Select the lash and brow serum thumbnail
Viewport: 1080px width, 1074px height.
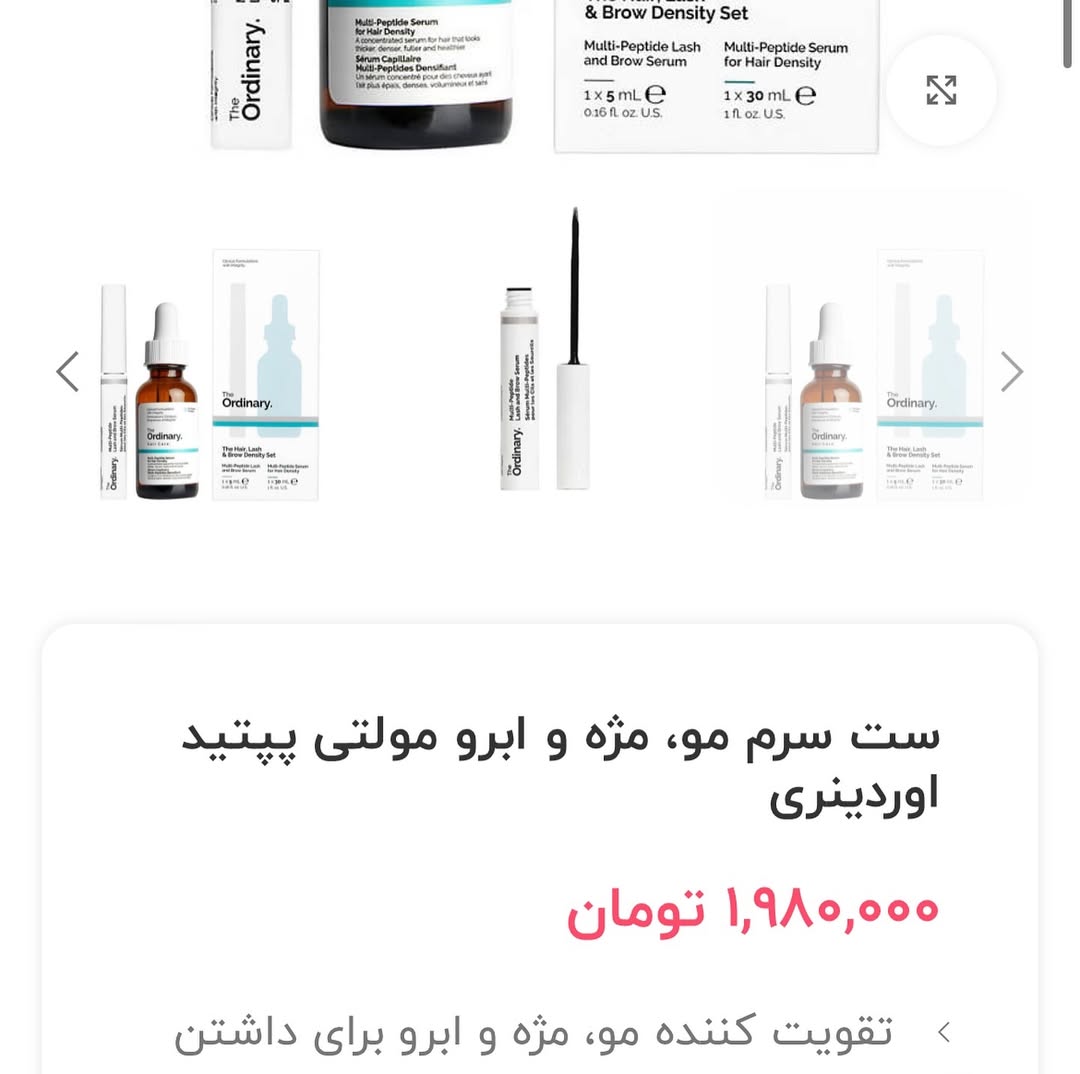545,375
